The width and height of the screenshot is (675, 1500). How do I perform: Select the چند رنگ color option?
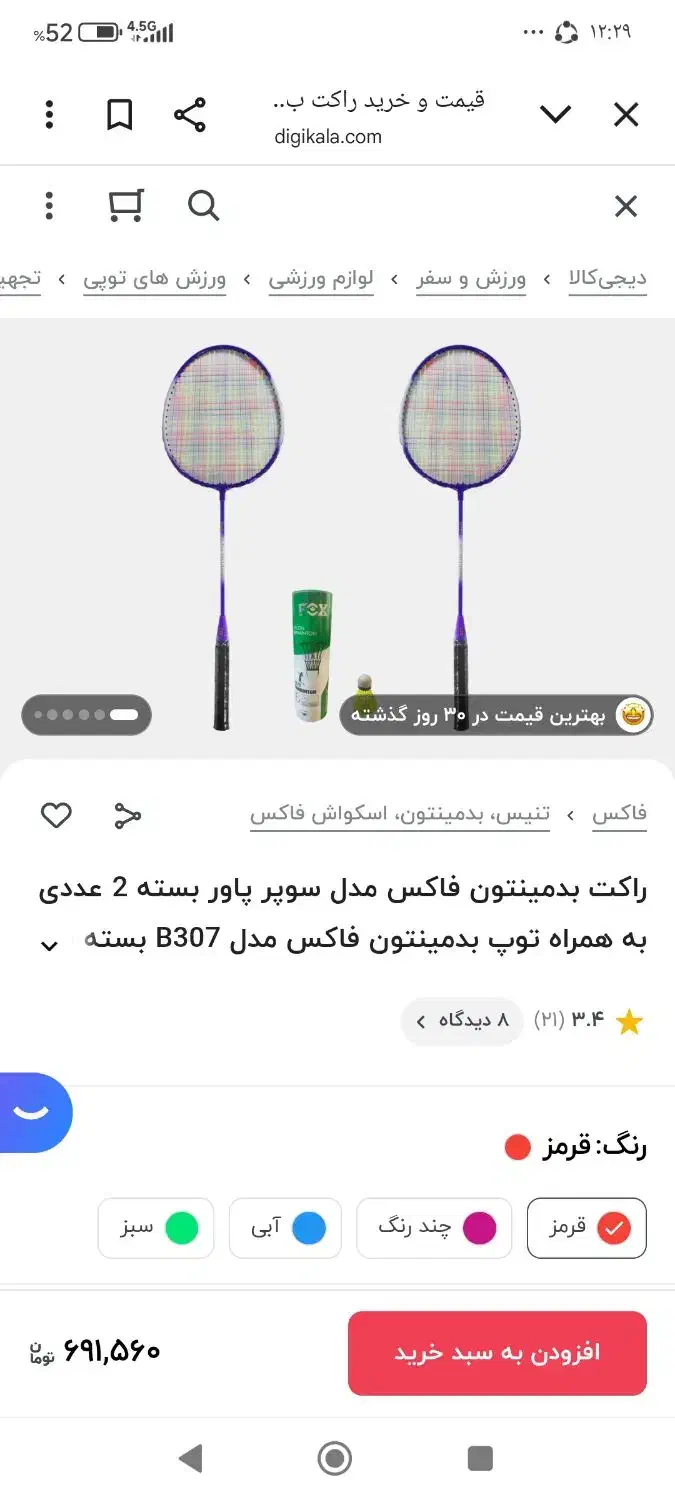(434, 1227)
